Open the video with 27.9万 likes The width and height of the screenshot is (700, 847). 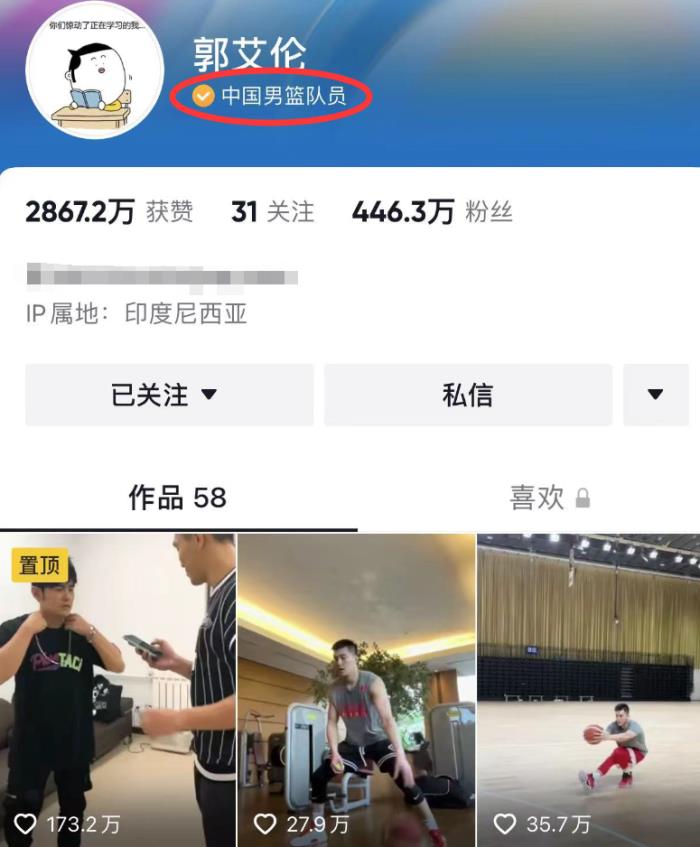pos(356,690)
